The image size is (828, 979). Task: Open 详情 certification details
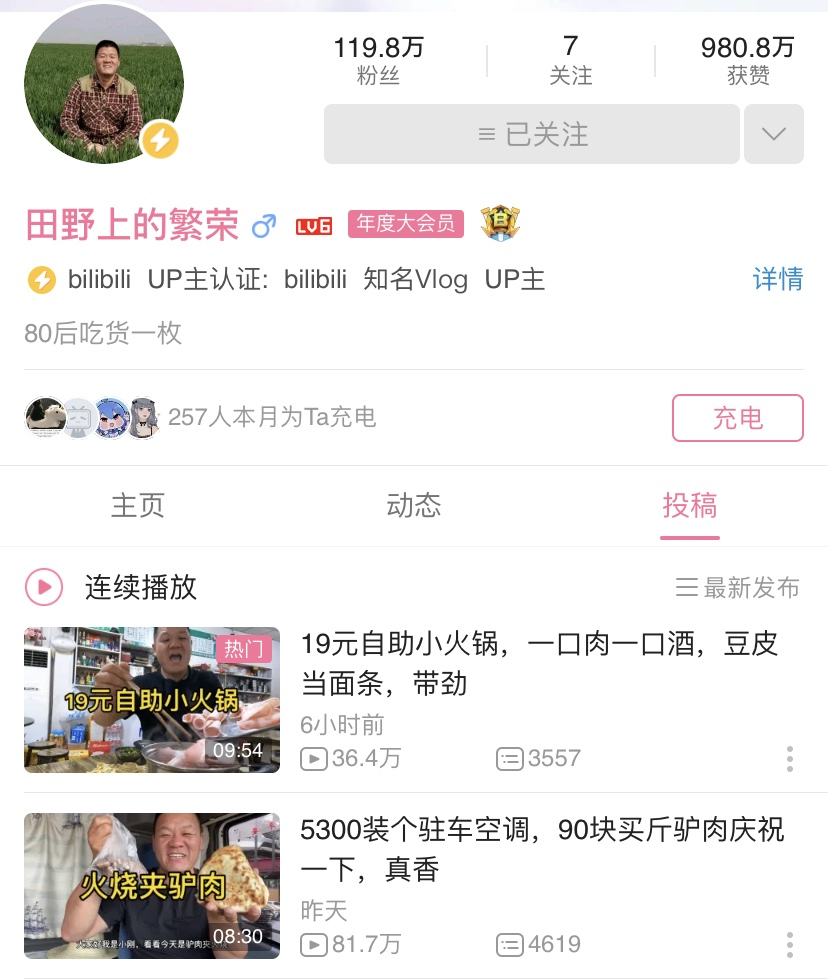(x=777, y=279)
